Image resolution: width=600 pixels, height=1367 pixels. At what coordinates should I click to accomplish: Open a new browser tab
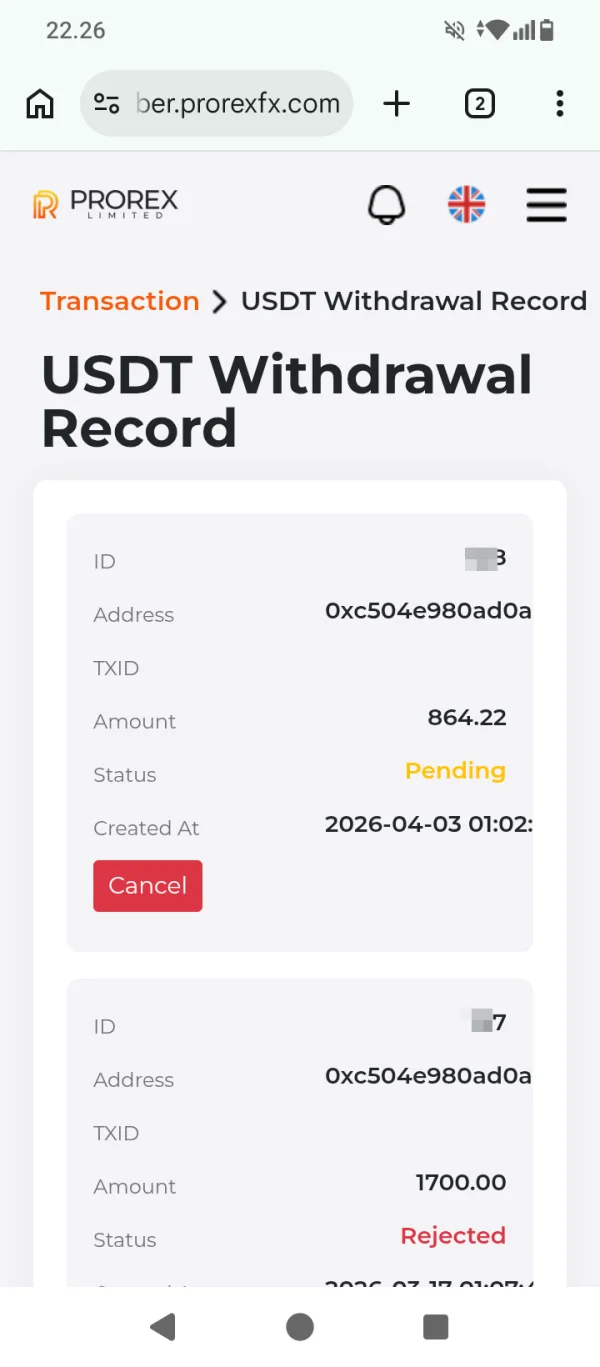pyautogui.click(x=397, y=103)
